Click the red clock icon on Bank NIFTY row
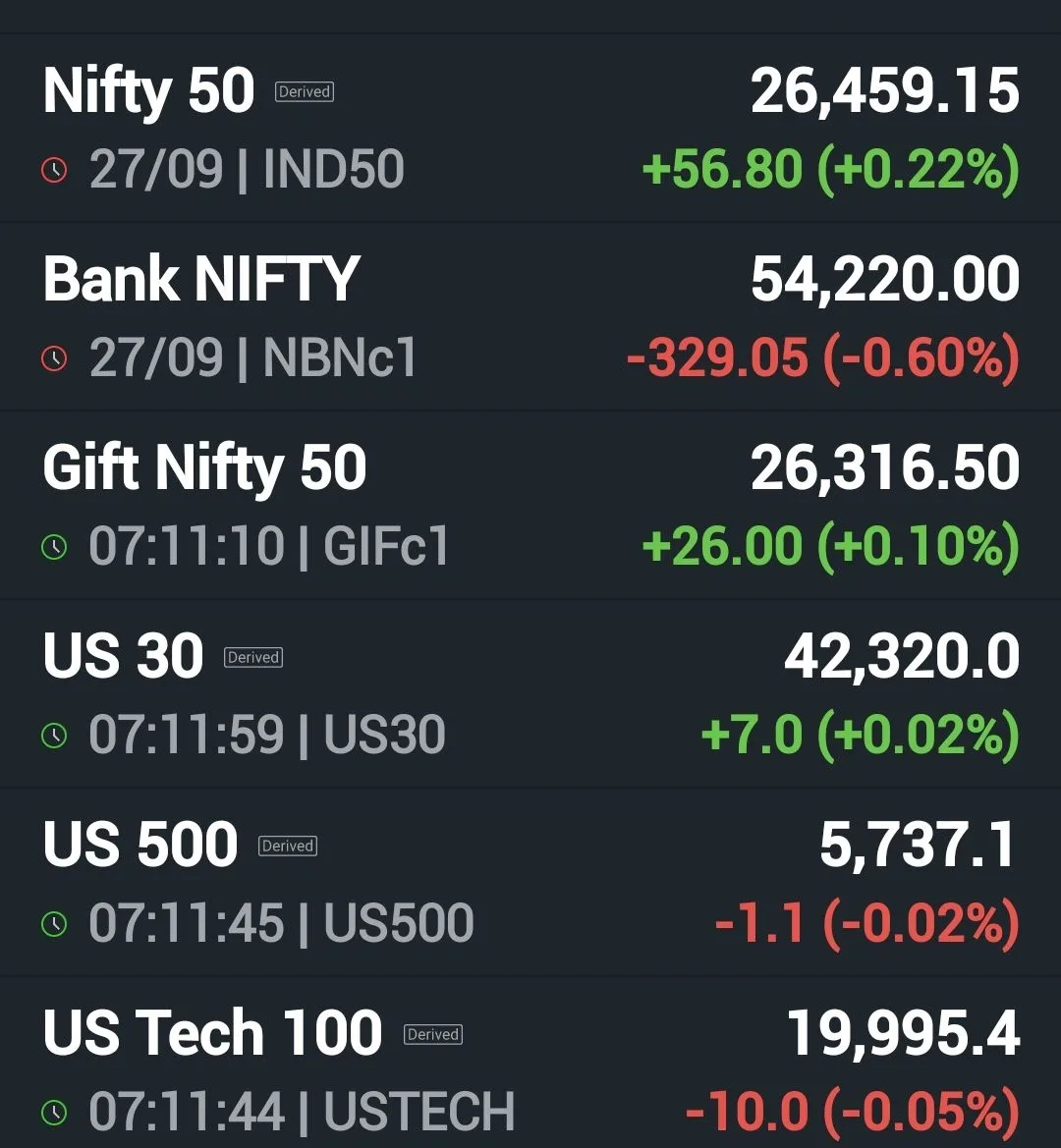Screen dimensions: 1061x1148 54,357
